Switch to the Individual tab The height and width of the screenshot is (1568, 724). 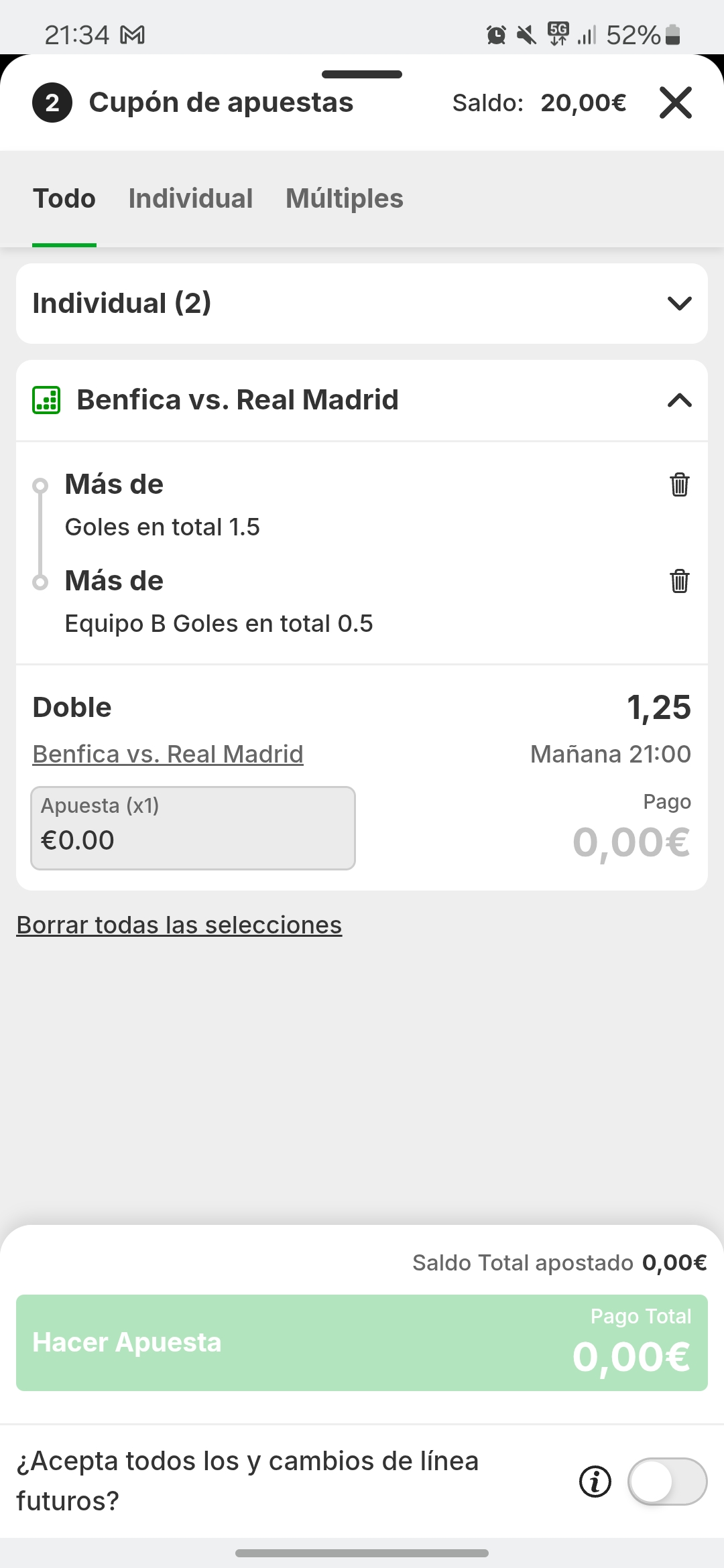coord(190,198)
